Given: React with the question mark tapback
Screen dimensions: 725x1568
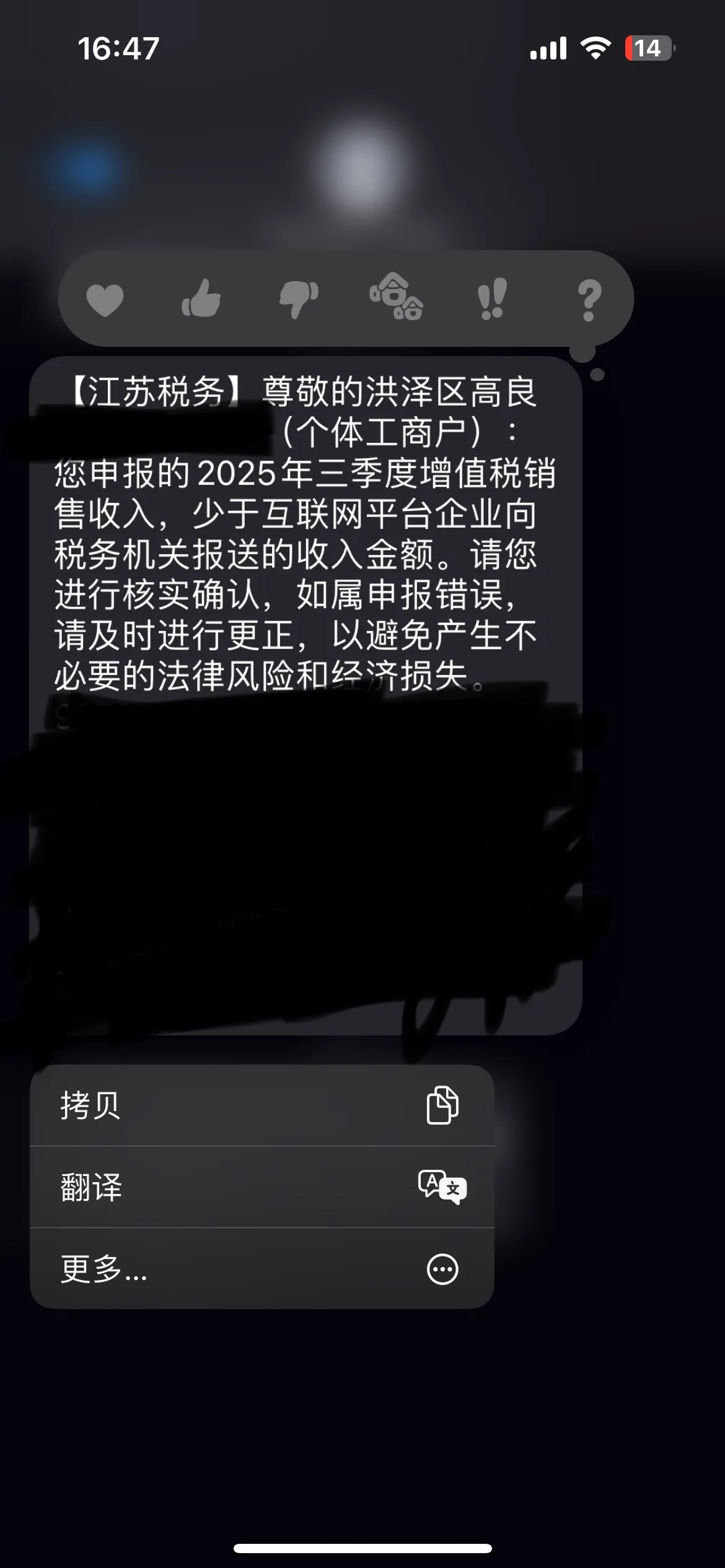Looking at the screenshot, I should (x=589, y=300).
